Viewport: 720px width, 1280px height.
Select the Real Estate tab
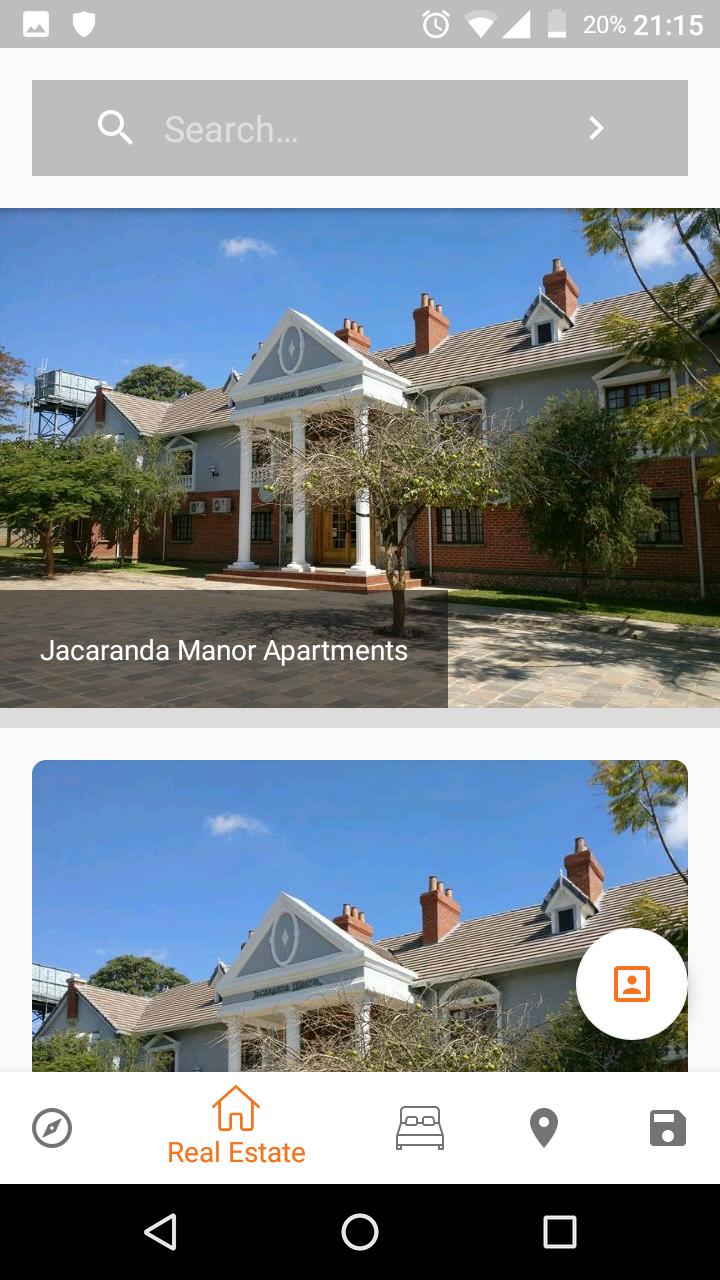point(236,1128)
